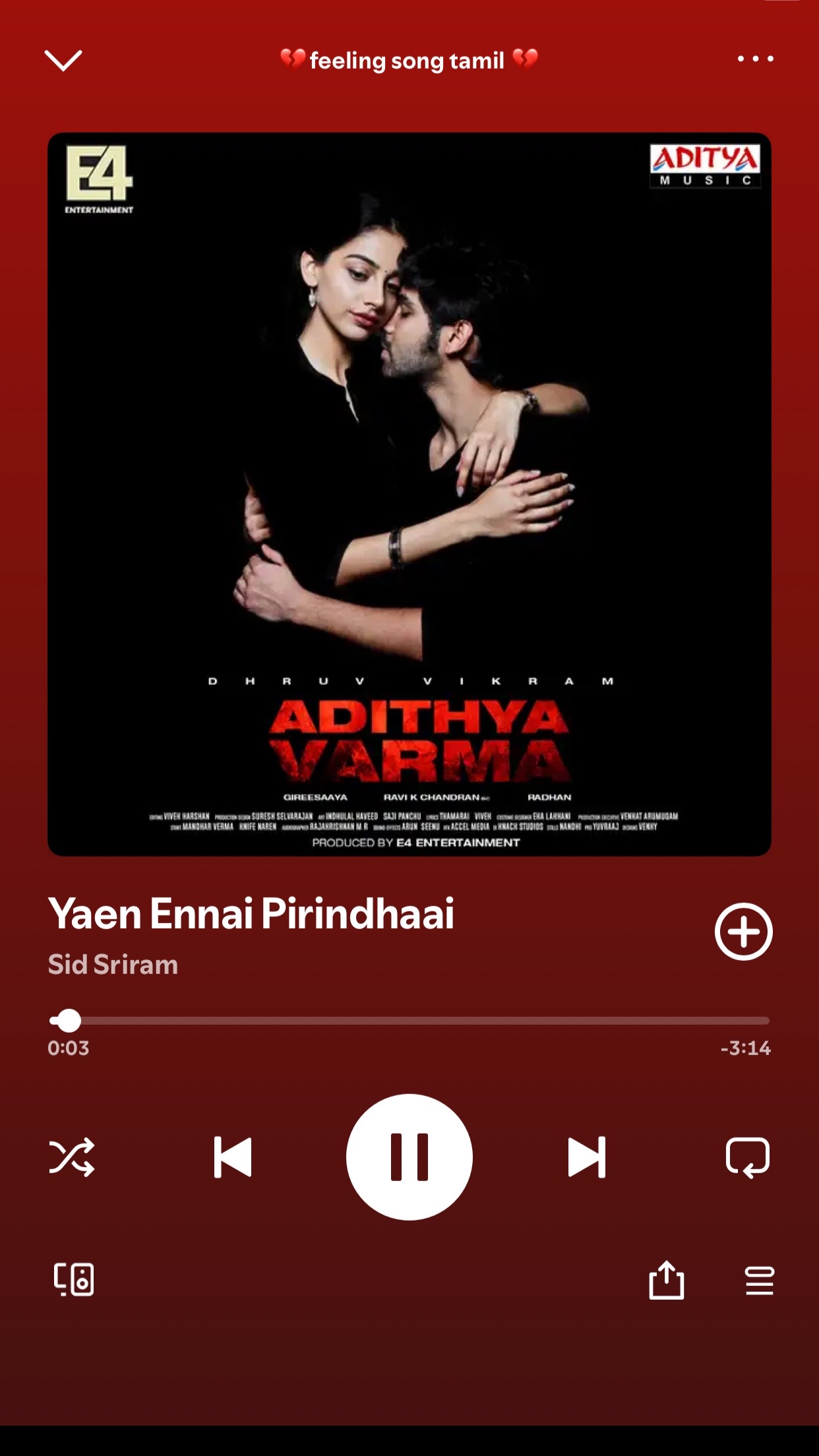The image size is (819, 1456).
Task: Pause the current song
Action: point(409,1157)
